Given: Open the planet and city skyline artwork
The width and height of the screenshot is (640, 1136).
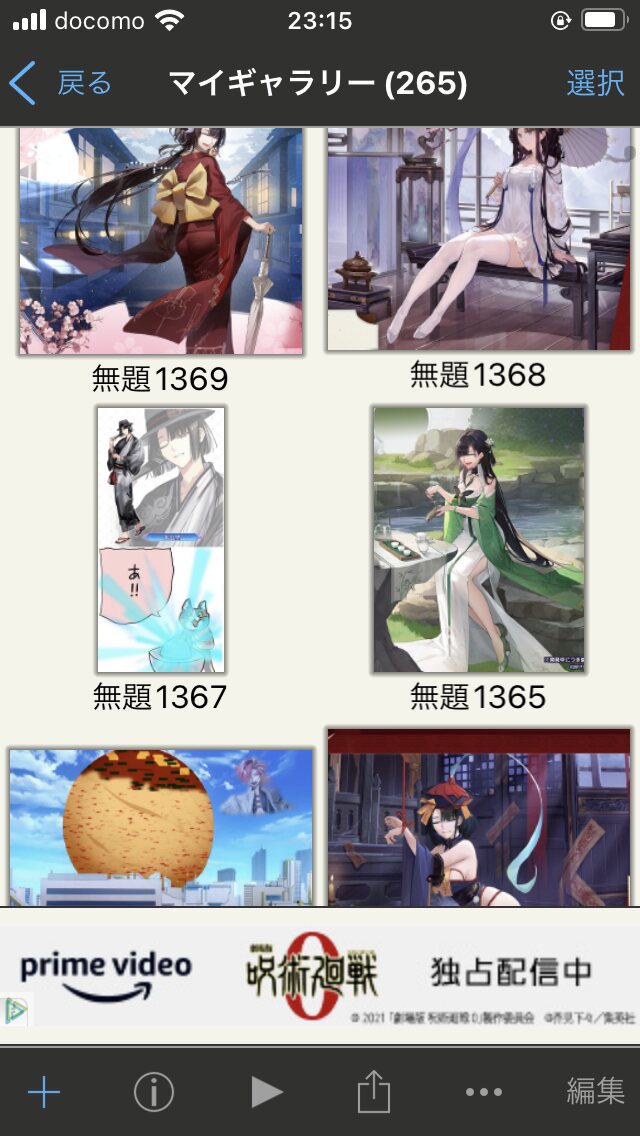Looking at the screenshot, I should click(160, 826).
